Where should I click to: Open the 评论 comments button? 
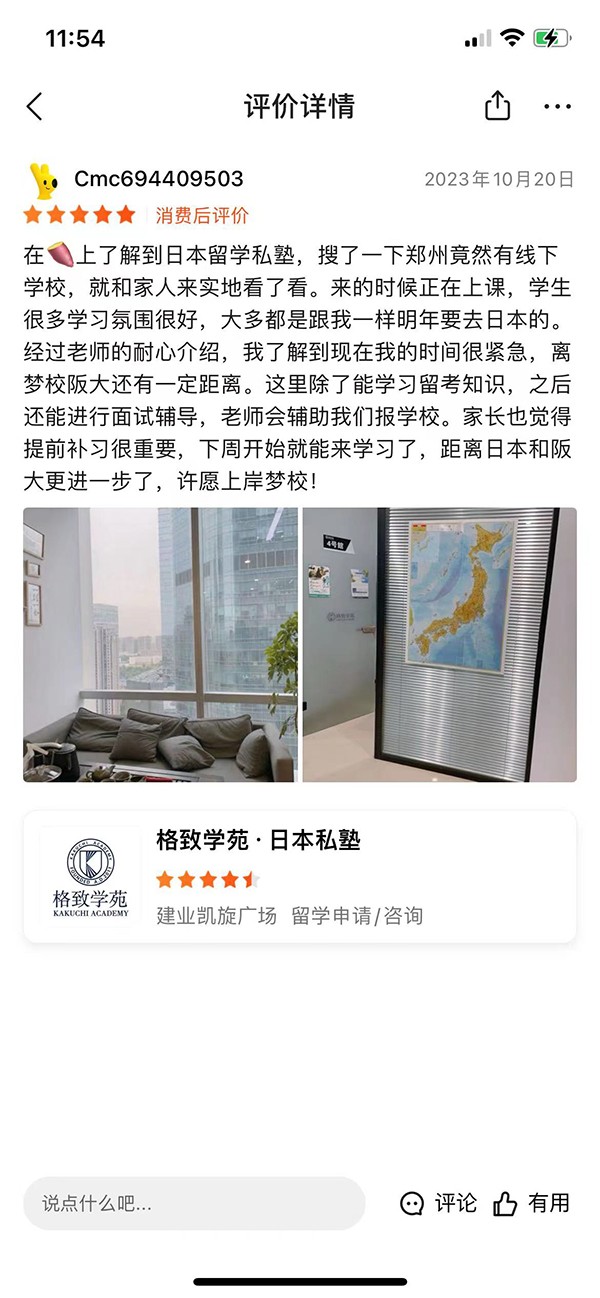point(439,1203)
